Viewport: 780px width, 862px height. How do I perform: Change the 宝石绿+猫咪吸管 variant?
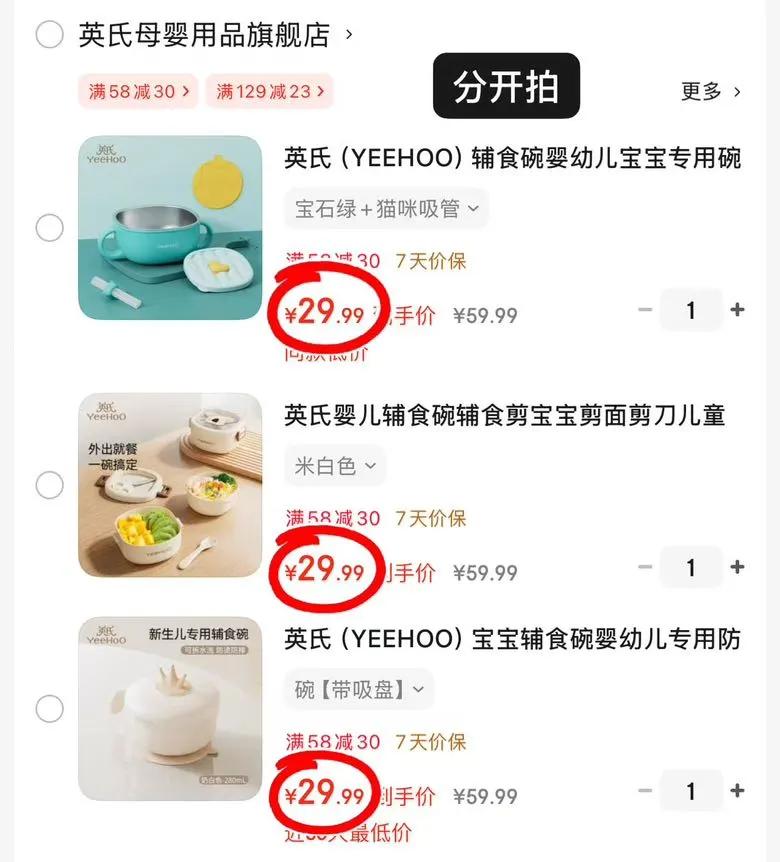pos(386,209)
